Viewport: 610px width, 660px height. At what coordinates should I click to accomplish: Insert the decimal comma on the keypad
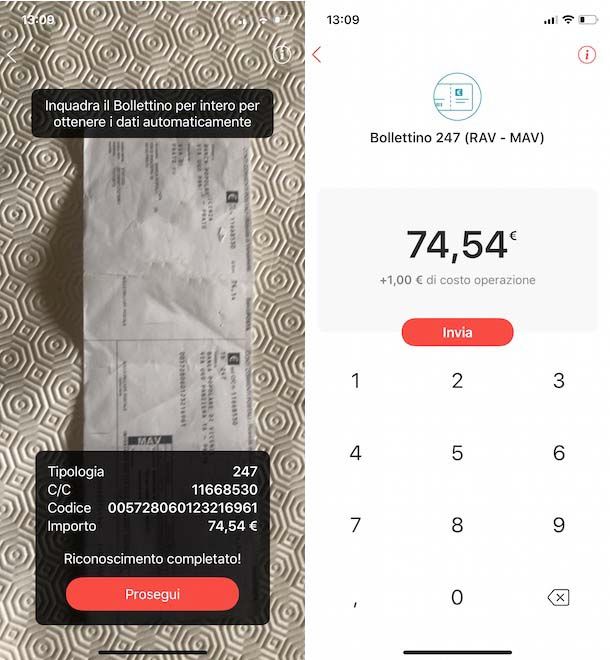tap(355, 600)
